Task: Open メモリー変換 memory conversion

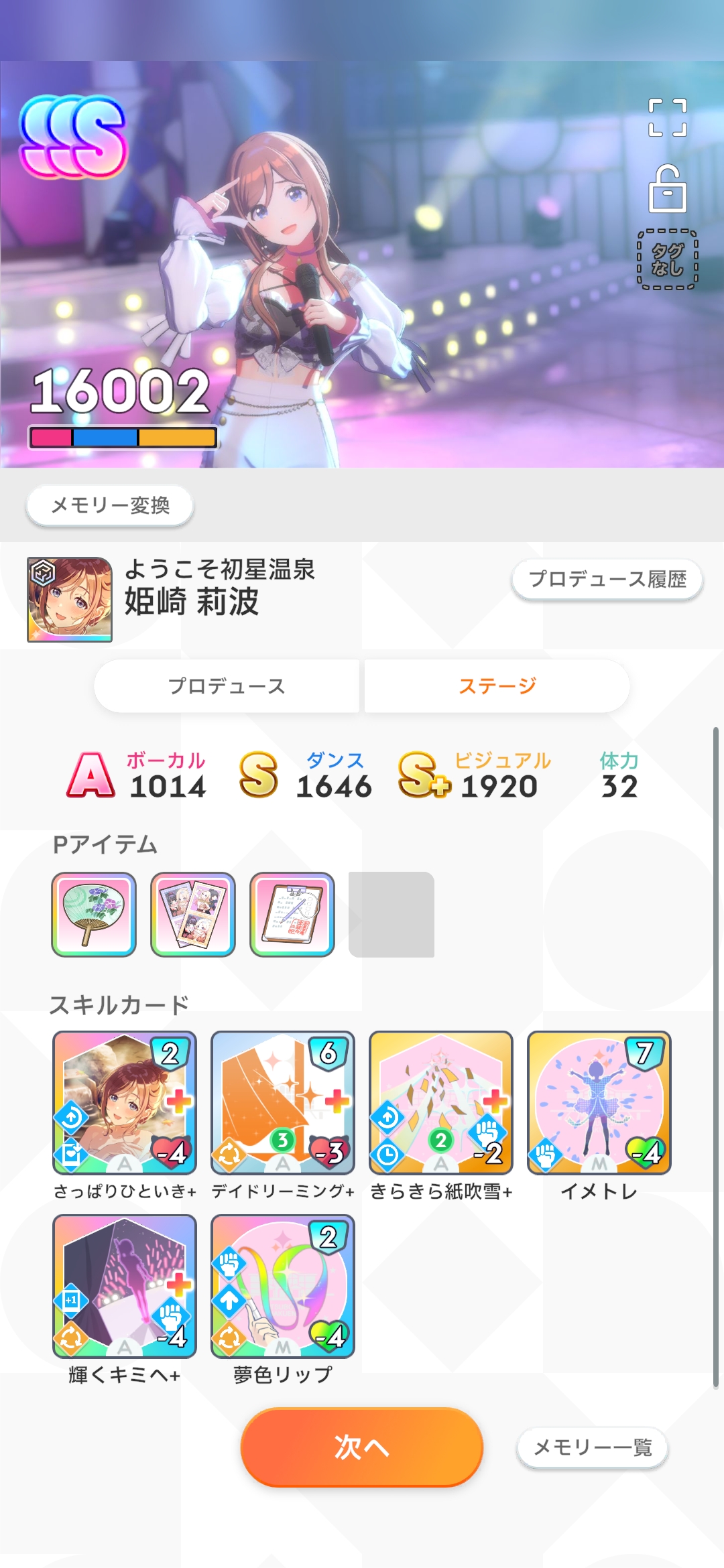Action: (x=110, y=505)
